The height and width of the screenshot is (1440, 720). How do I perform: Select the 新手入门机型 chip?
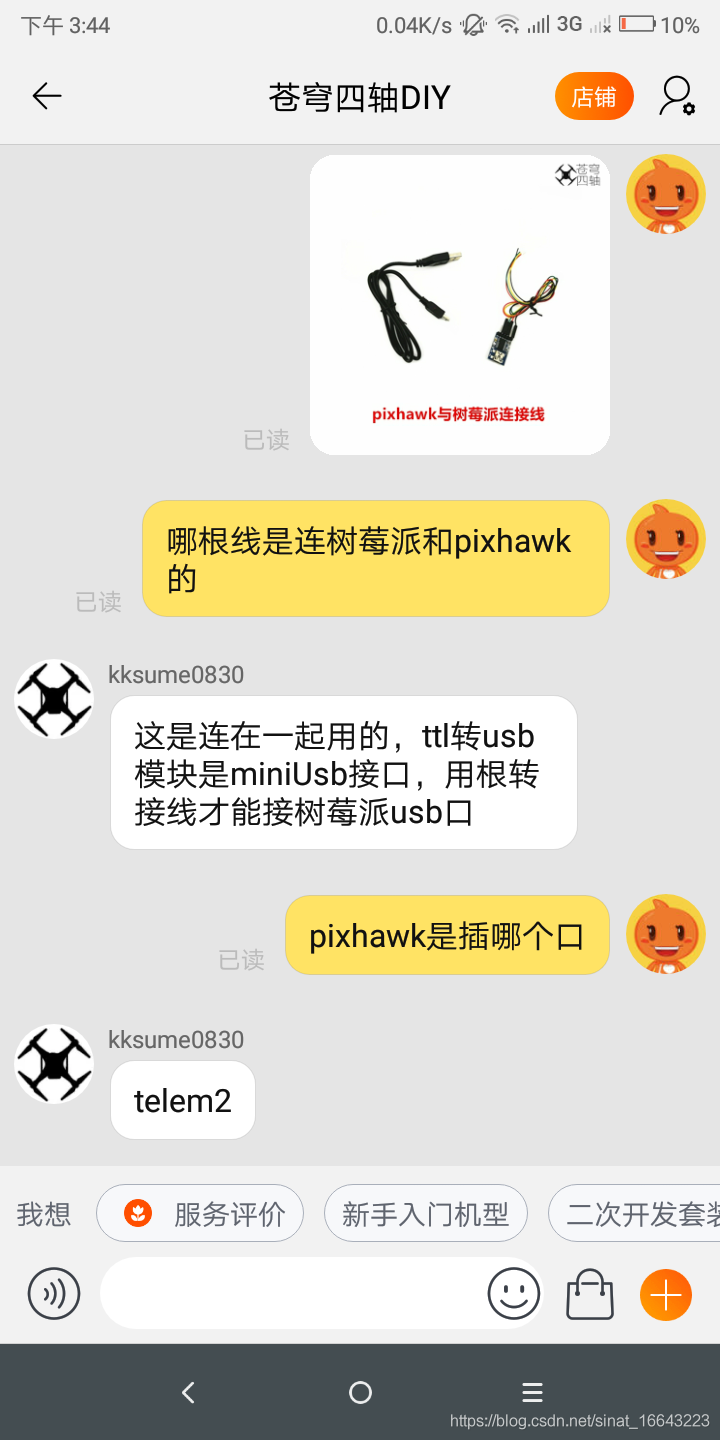coord(425,1214)
